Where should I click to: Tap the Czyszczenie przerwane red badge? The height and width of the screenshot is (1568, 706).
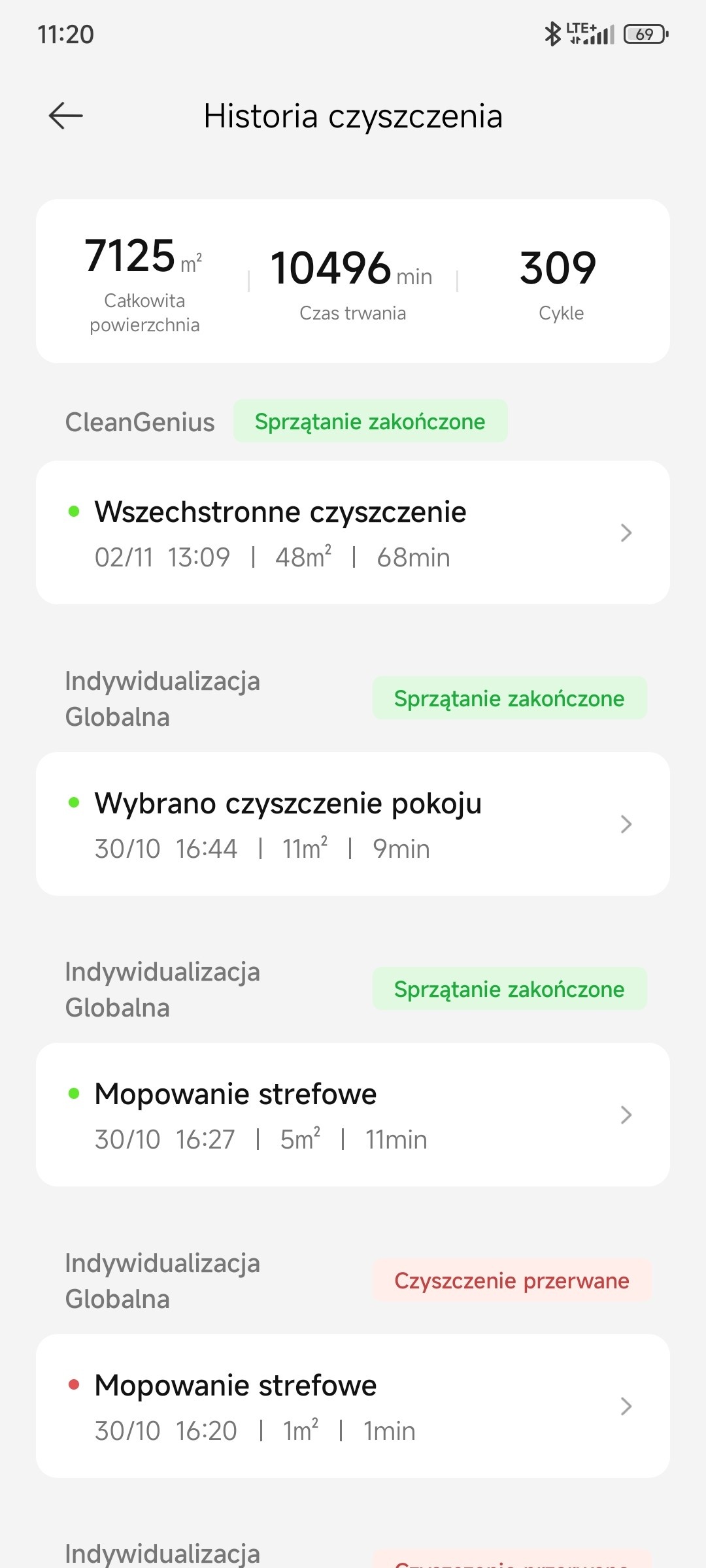point(513,1281)
